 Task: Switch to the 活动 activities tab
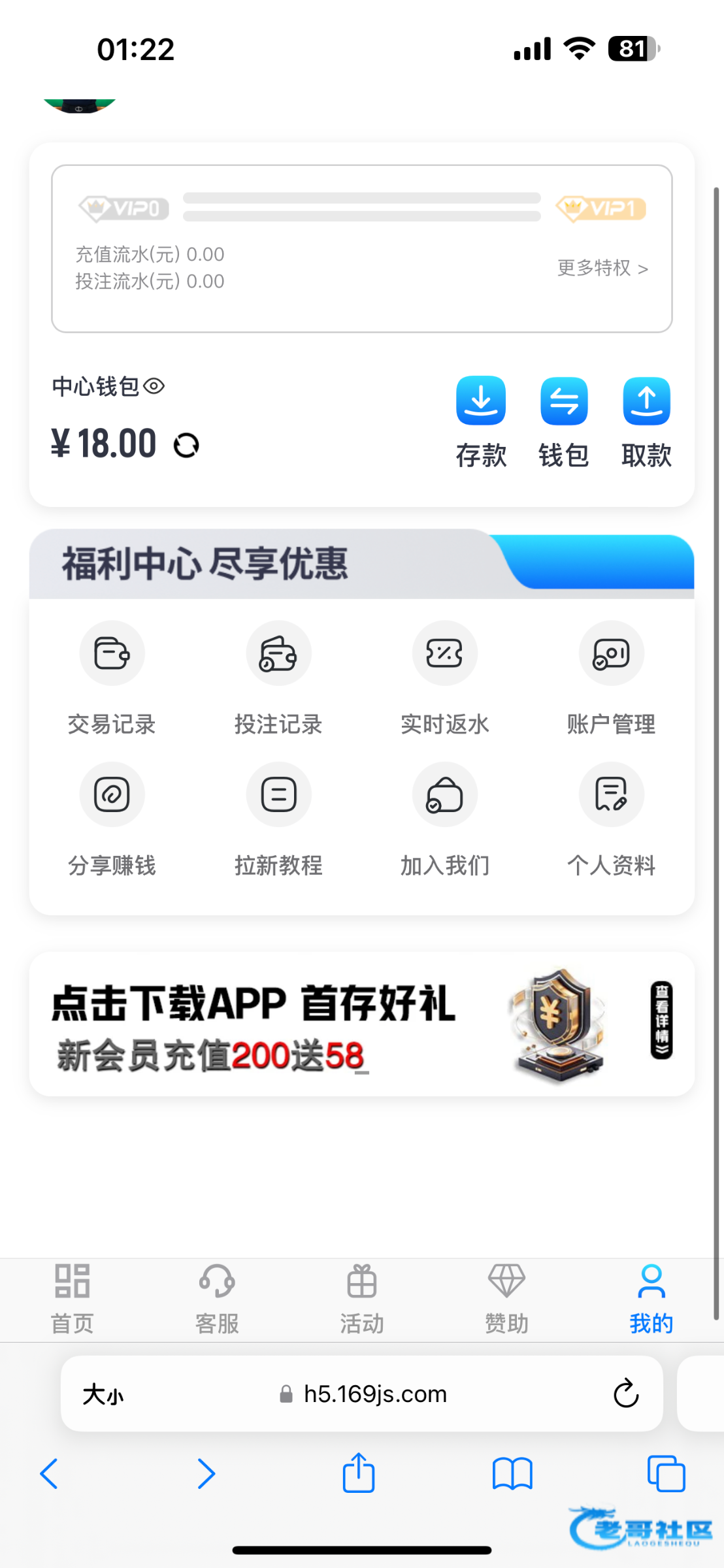click(x=361, y=1298)
